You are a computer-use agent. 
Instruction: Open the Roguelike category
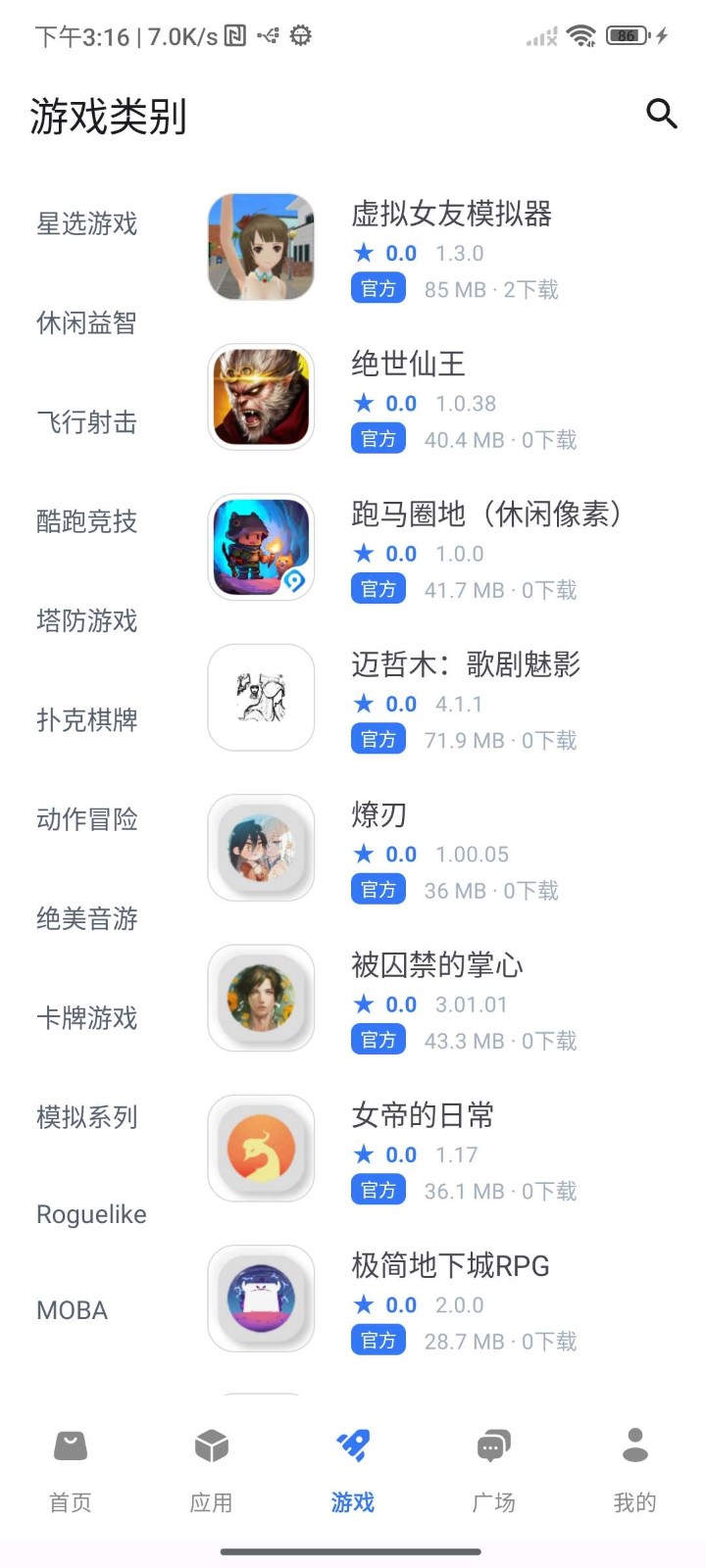point(91,1214)
